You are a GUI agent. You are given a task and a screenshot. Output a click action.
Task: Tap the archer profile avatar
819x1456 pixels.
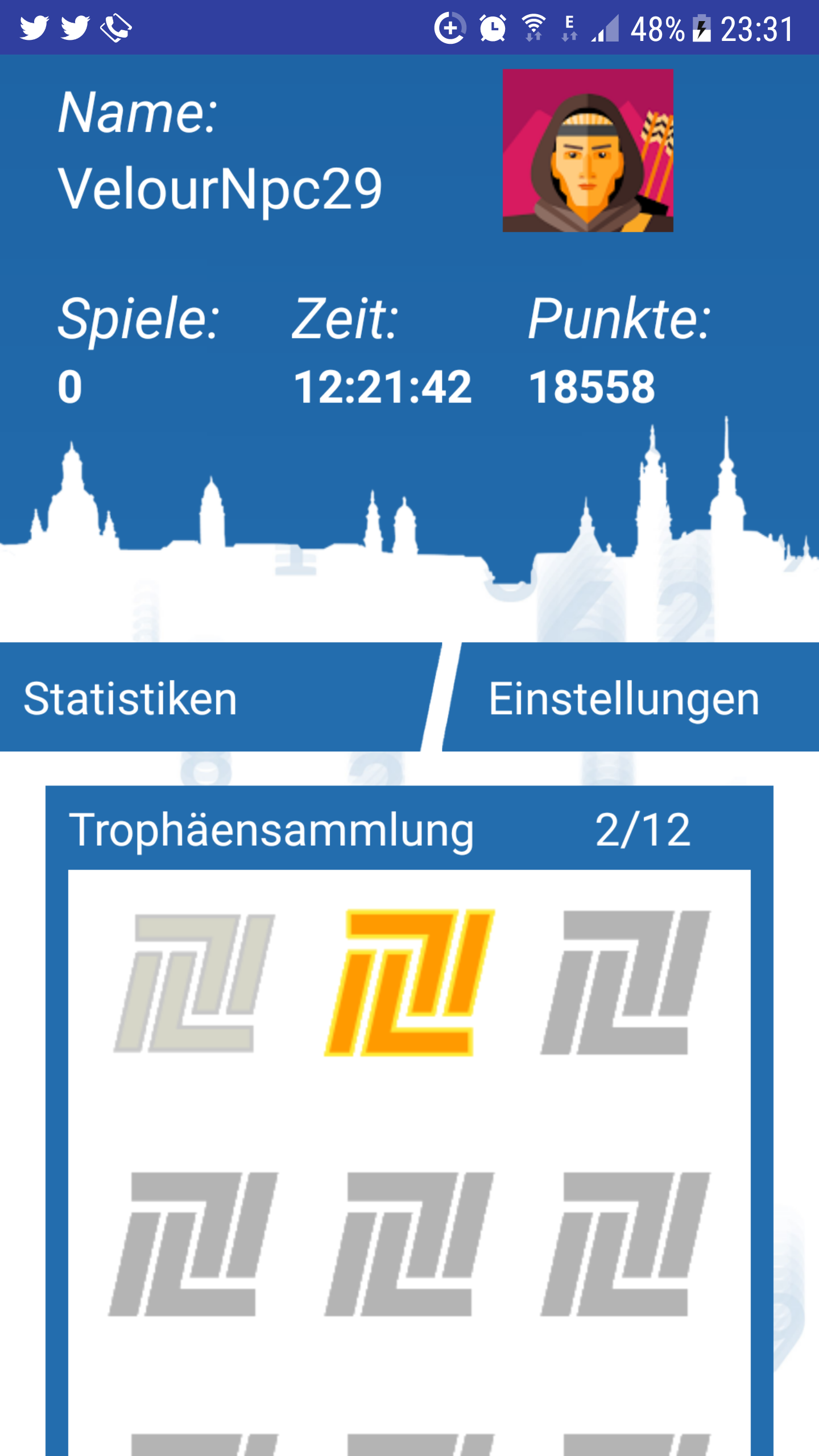(x=588, y=151)
